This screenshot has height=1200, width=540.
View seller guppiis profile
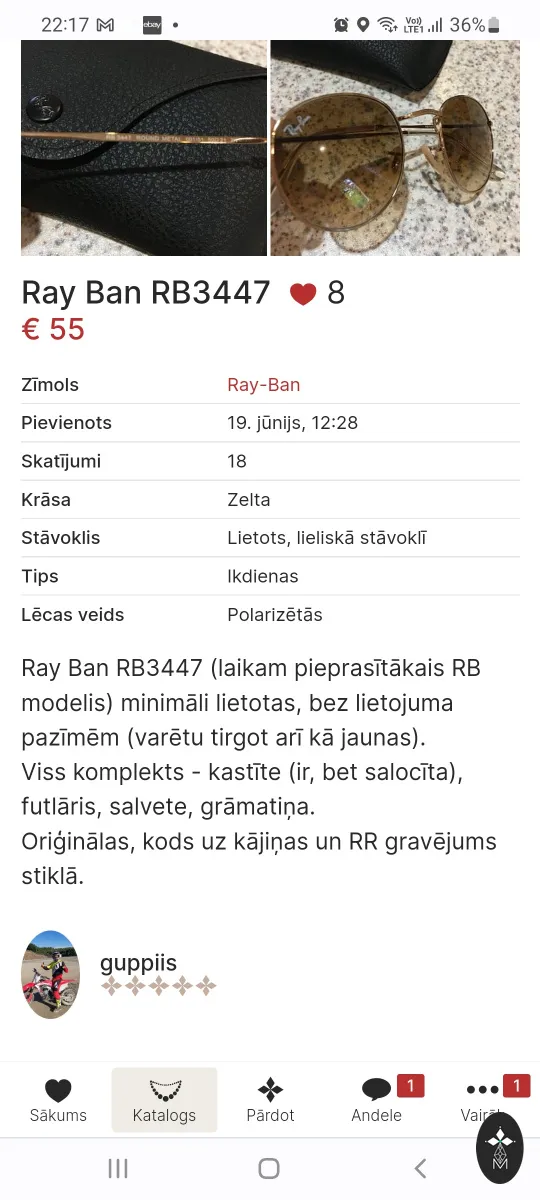[x=138, y=963]
